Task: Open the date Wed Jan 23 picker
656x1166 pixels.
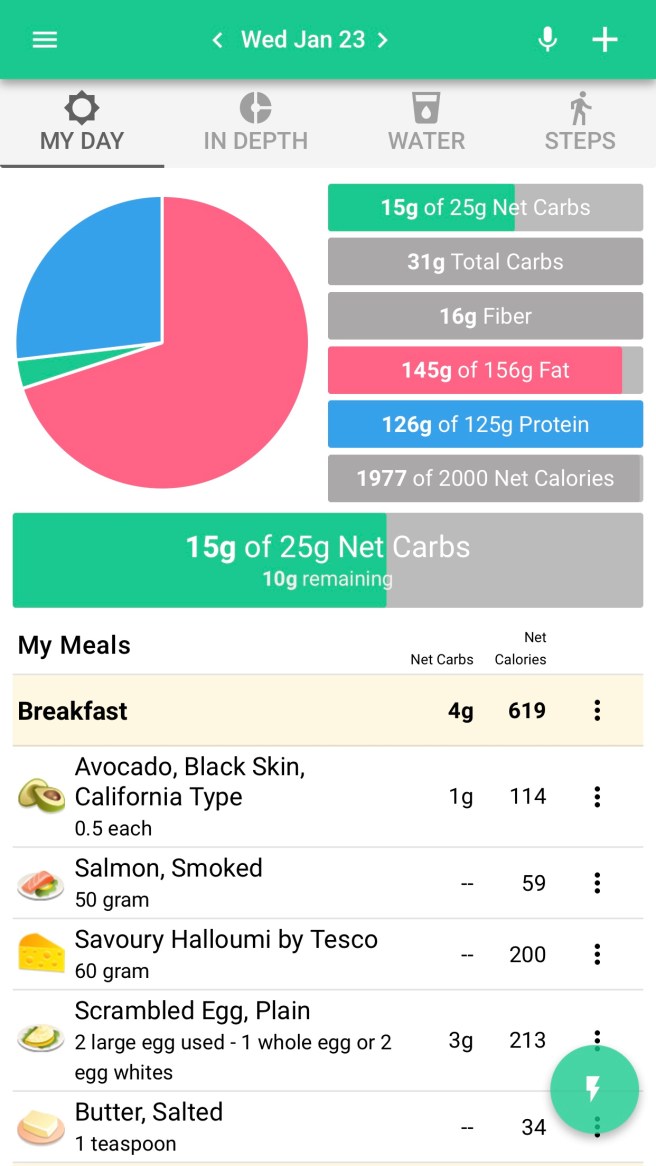Action: pos(302,40)
